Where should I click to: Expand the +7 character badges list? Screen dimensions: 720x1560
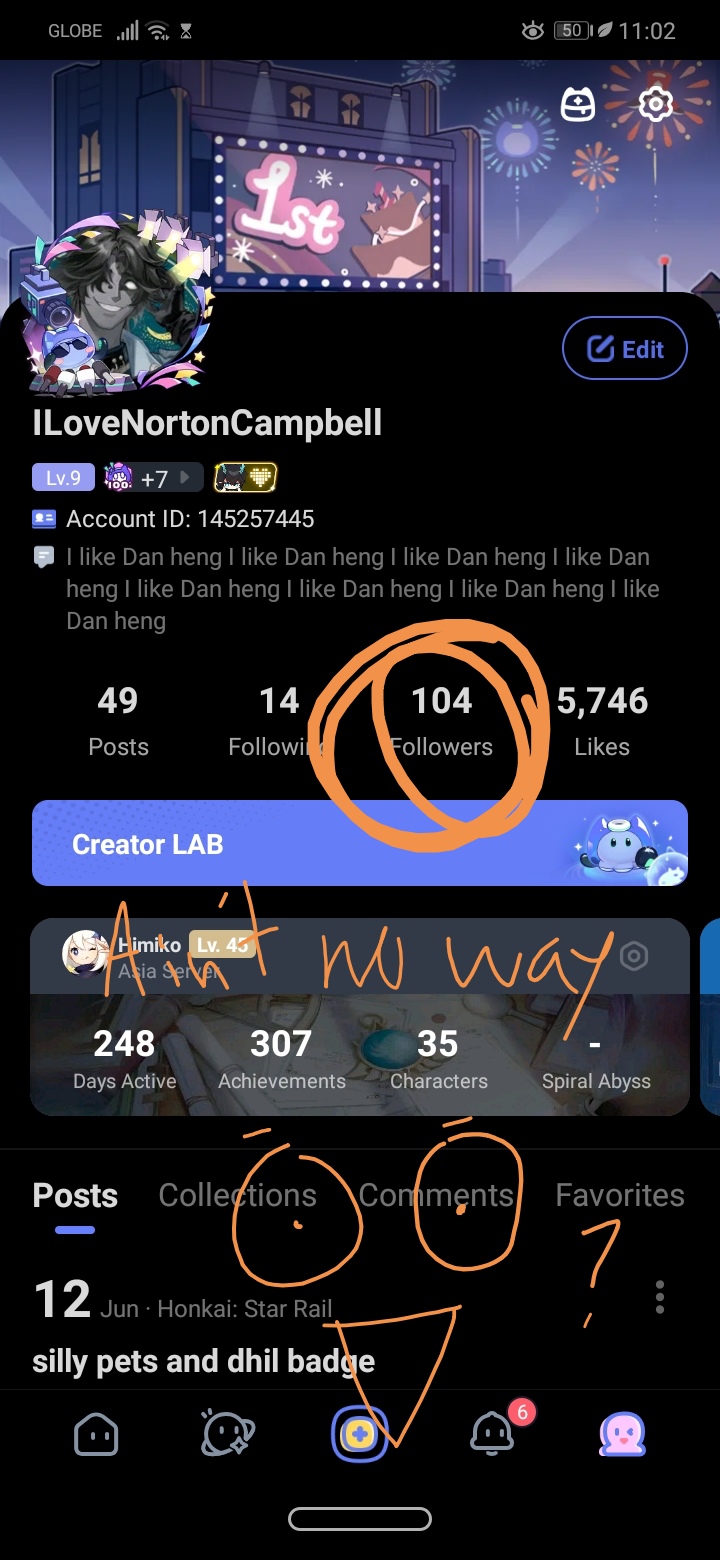point(152,477)
